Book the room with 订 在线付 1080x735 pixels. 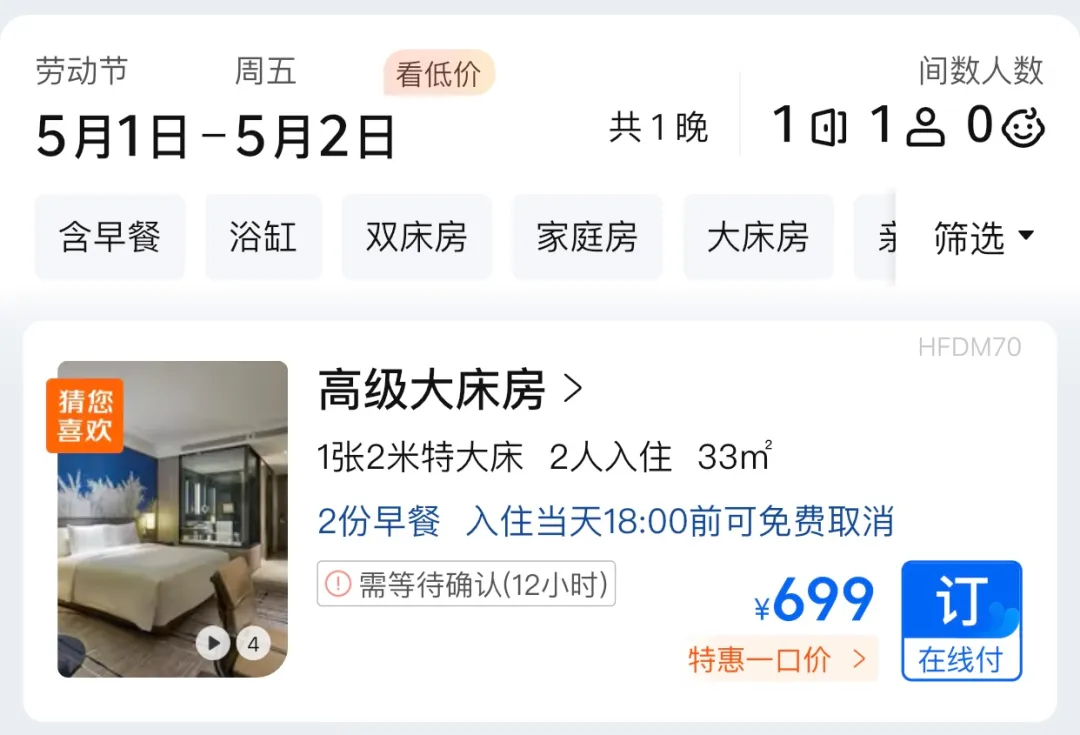[961, 620]
